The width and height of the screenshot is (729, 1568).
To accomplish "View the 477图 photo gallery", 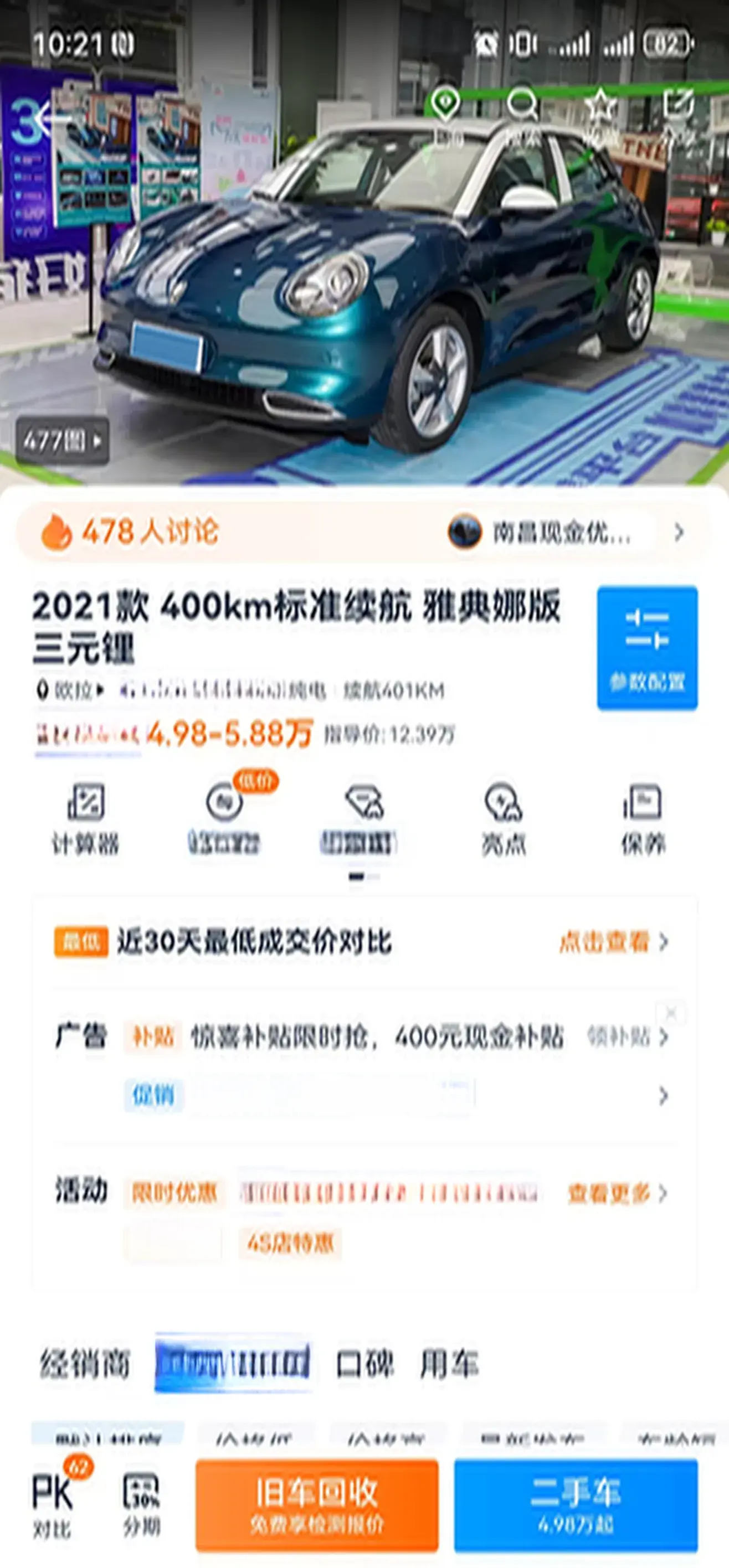I will 62,441.
